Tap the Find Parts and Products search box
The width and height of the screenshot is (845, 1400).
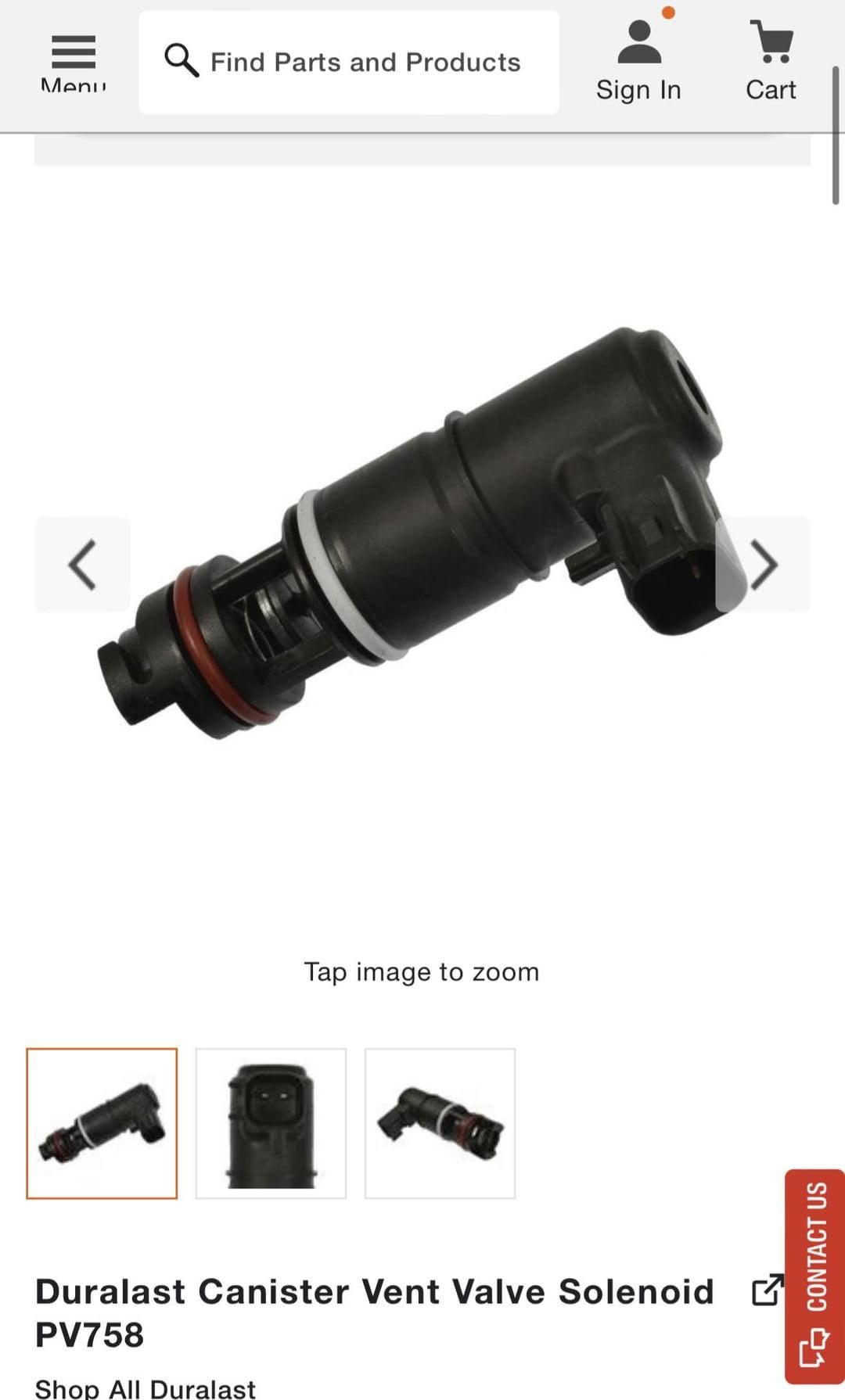[349, 63]
